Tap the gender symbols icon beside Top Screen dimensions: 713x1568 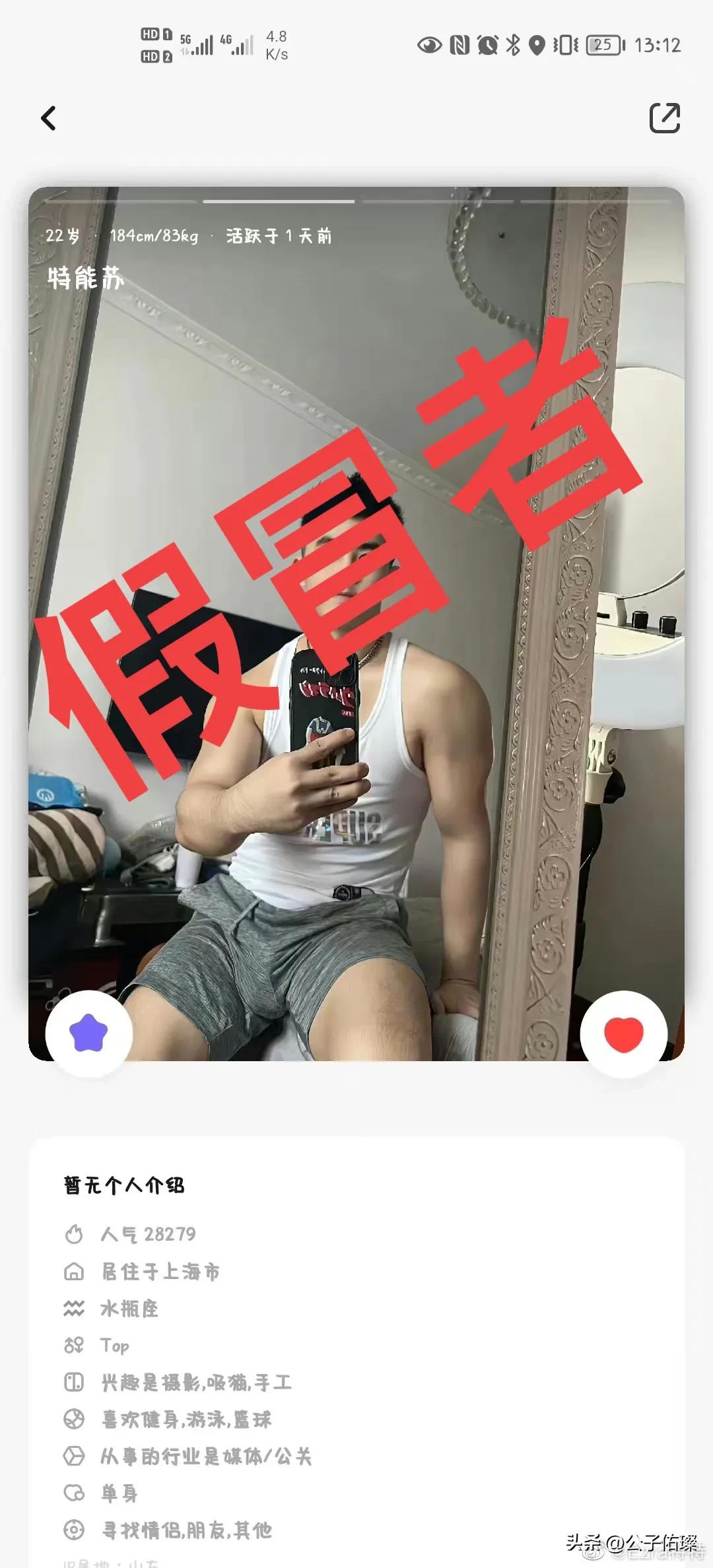point(76,1346)
